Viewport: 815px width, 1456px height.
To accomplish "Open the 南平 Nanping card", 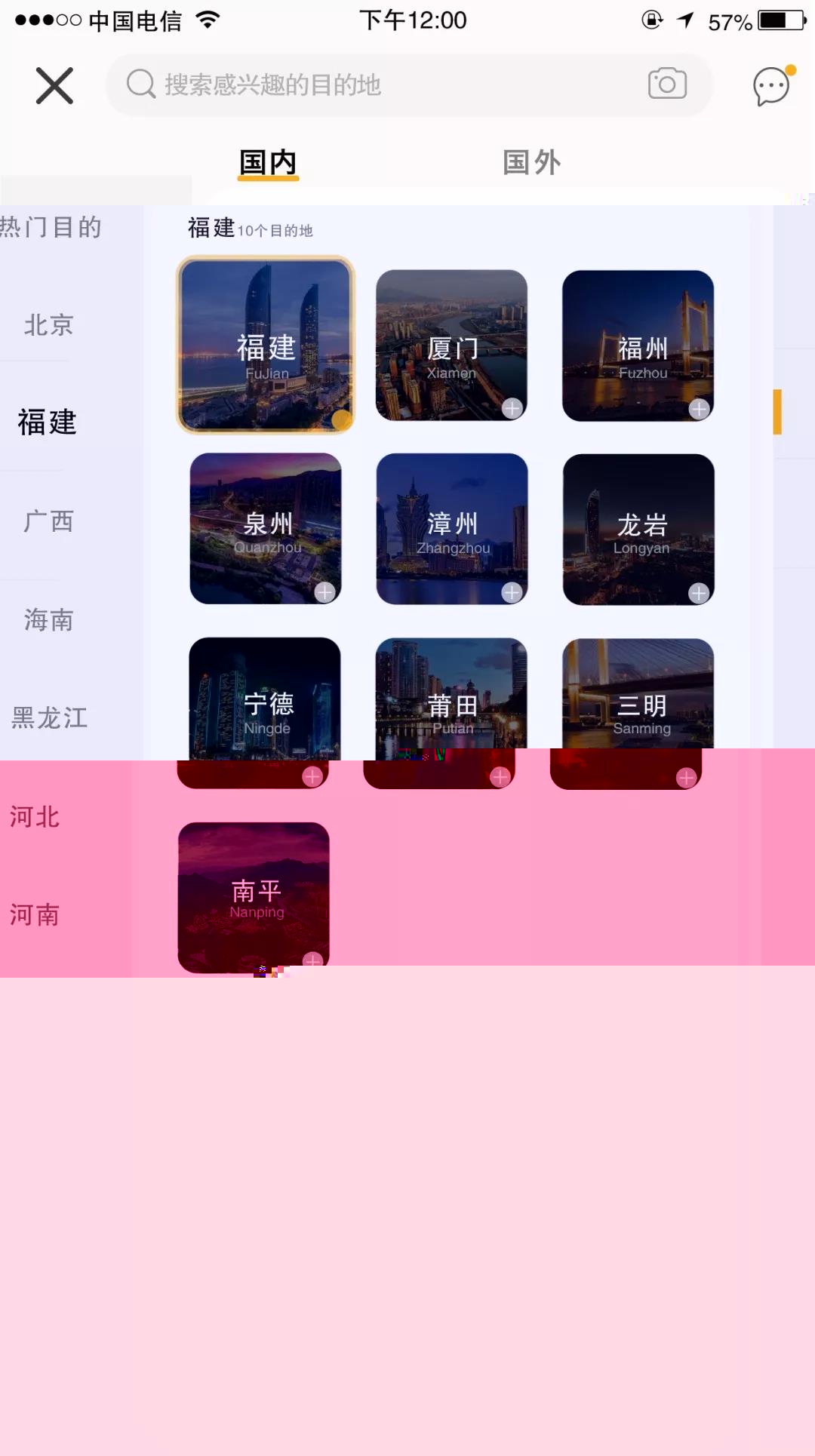I will (x=254, y=897).
